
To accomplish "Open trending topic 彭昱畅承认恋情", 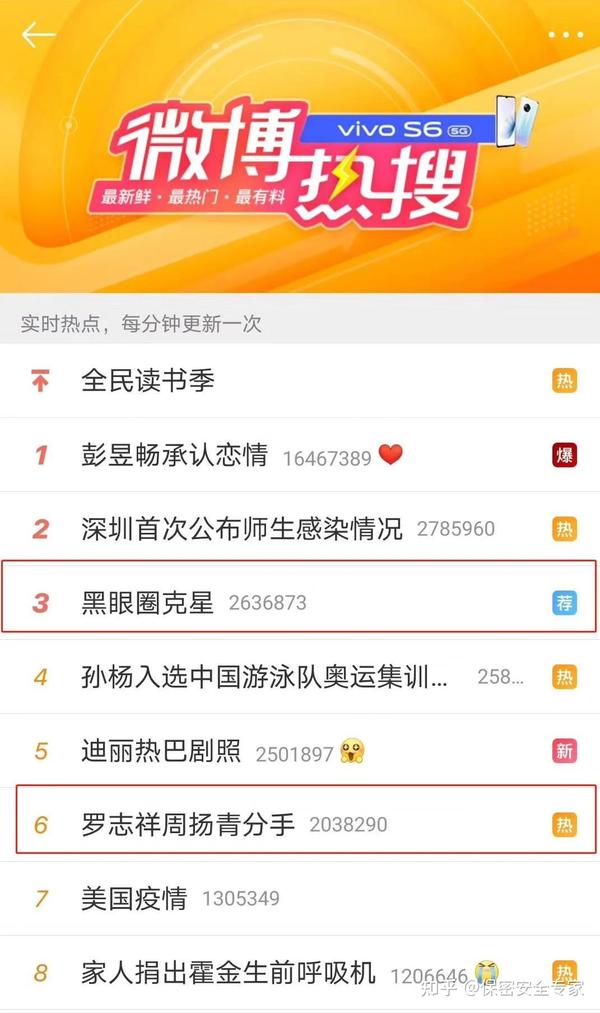I will coord(175,456).
